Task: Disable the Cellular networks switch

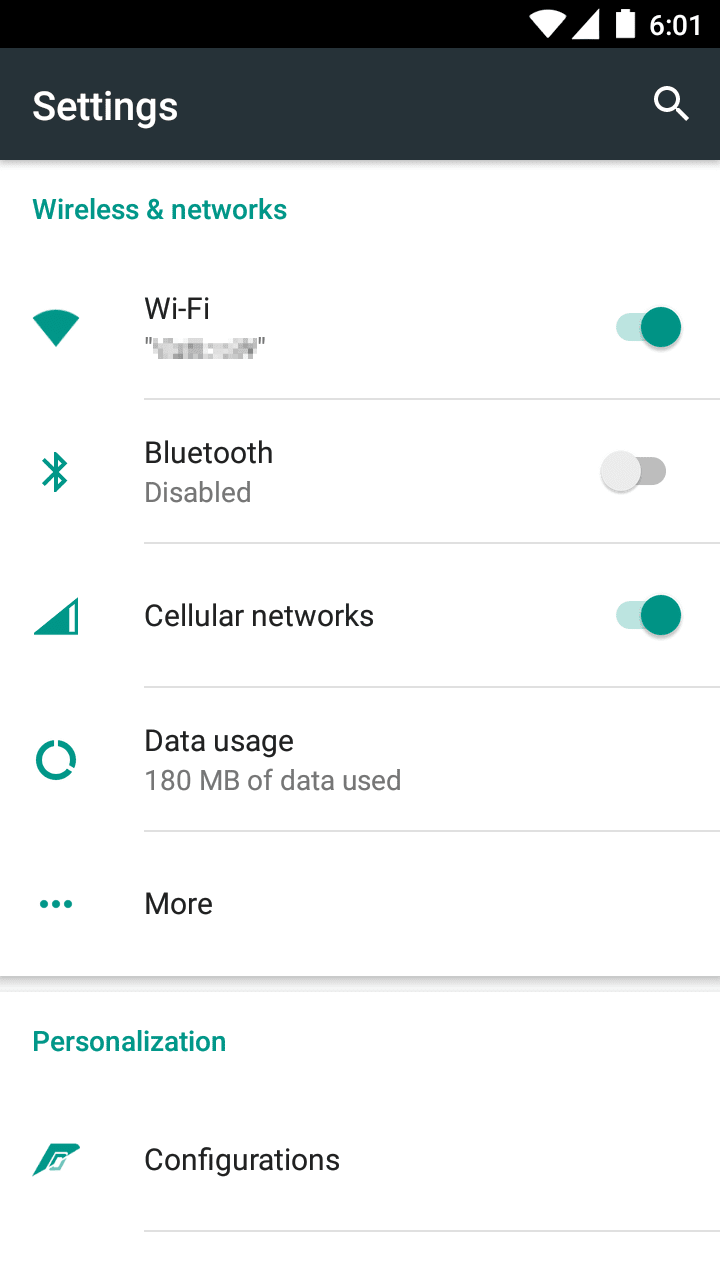Action: tap(649, 615)
